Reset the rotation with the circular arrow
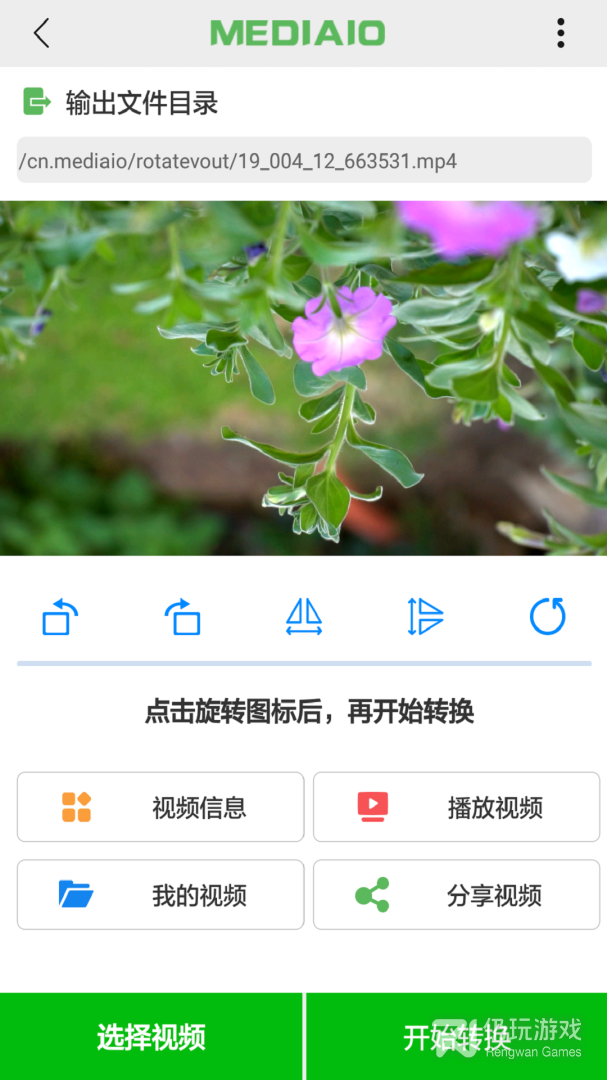The height and width of the screenshot is (1080, 607). (x=547, y=617)
